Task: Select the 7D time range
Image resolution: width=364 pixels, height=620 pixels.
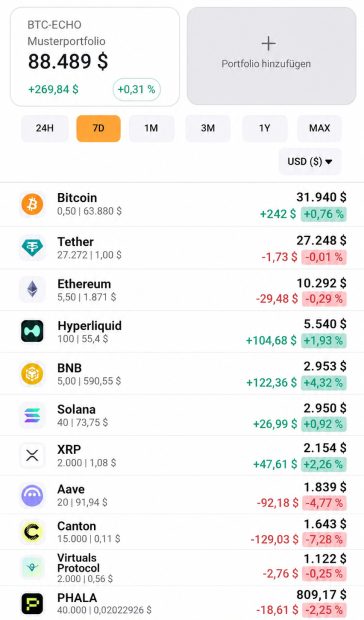Action: tap(98, 128)
